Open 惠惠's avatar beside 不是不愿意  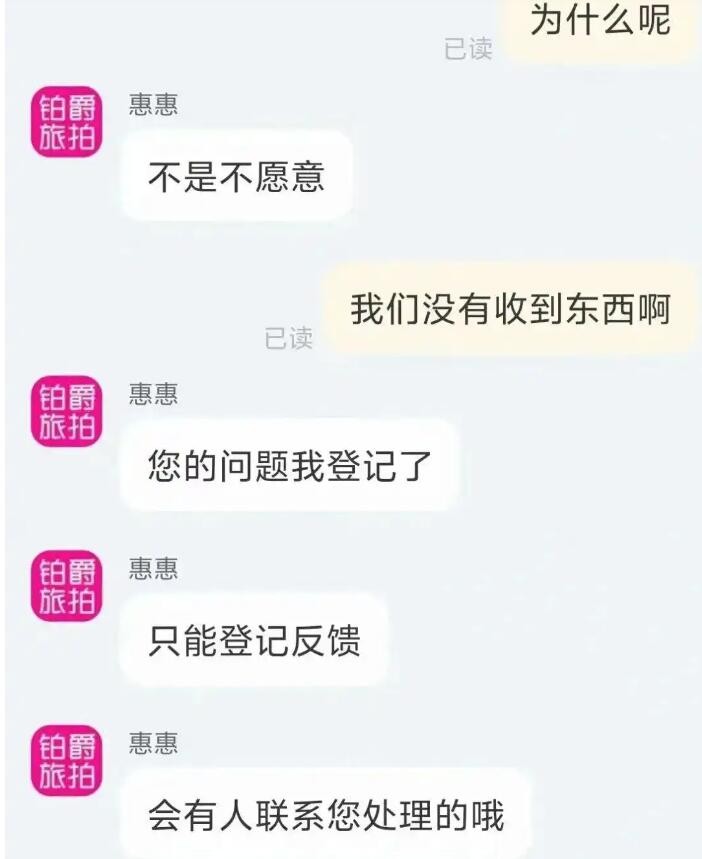pyautogui.click(x=67, y=122)
